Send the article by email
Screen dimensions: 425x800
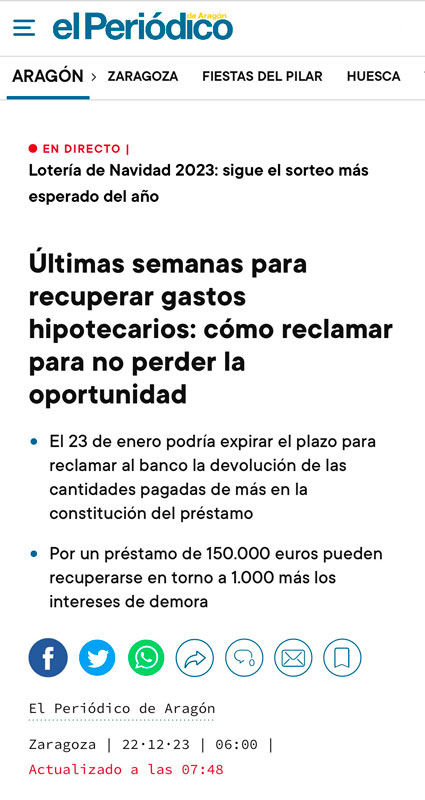coord(293,658)
